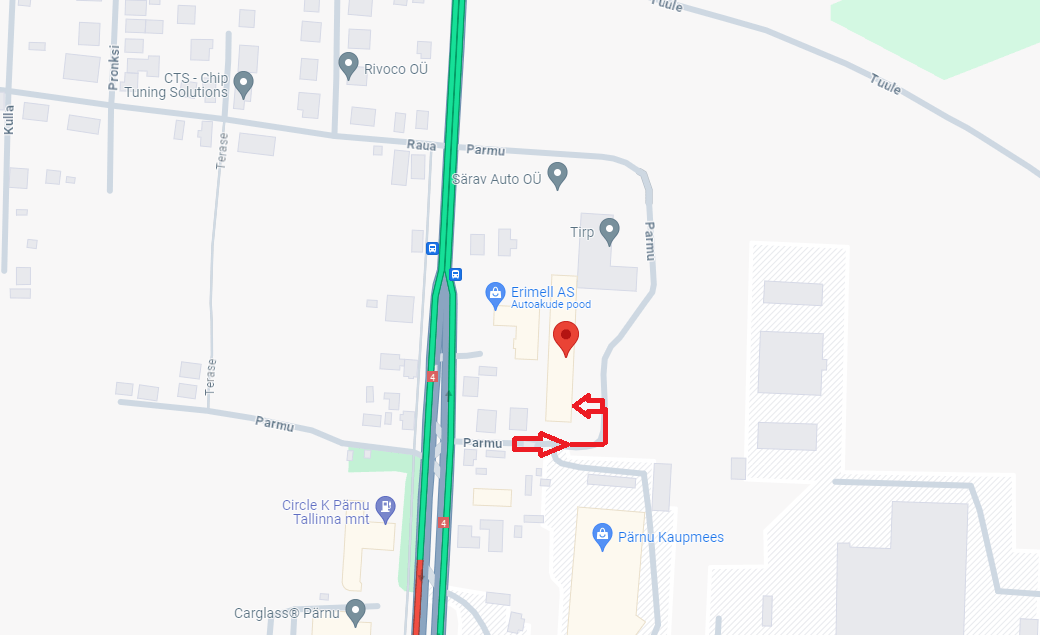Tap the red dropped location pin
Viewport: 1040px width, 635px height.
click(x=566, y=338)
